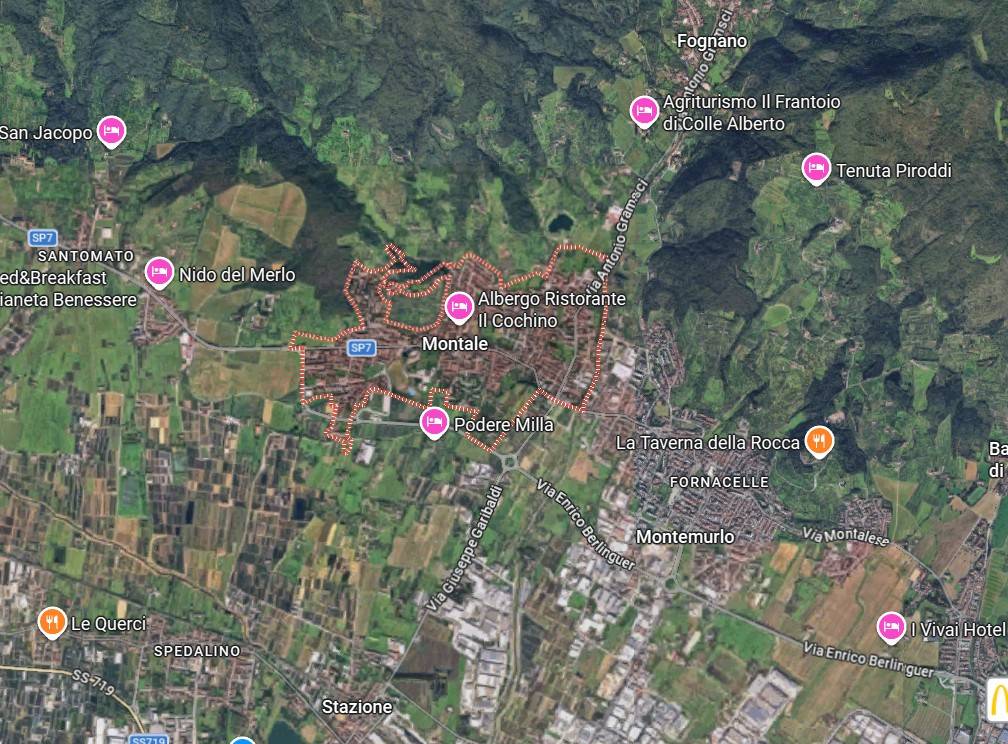Select the Nido del Merlo lodging marker
Viewport: 1008px width, 744px height.
158,272
